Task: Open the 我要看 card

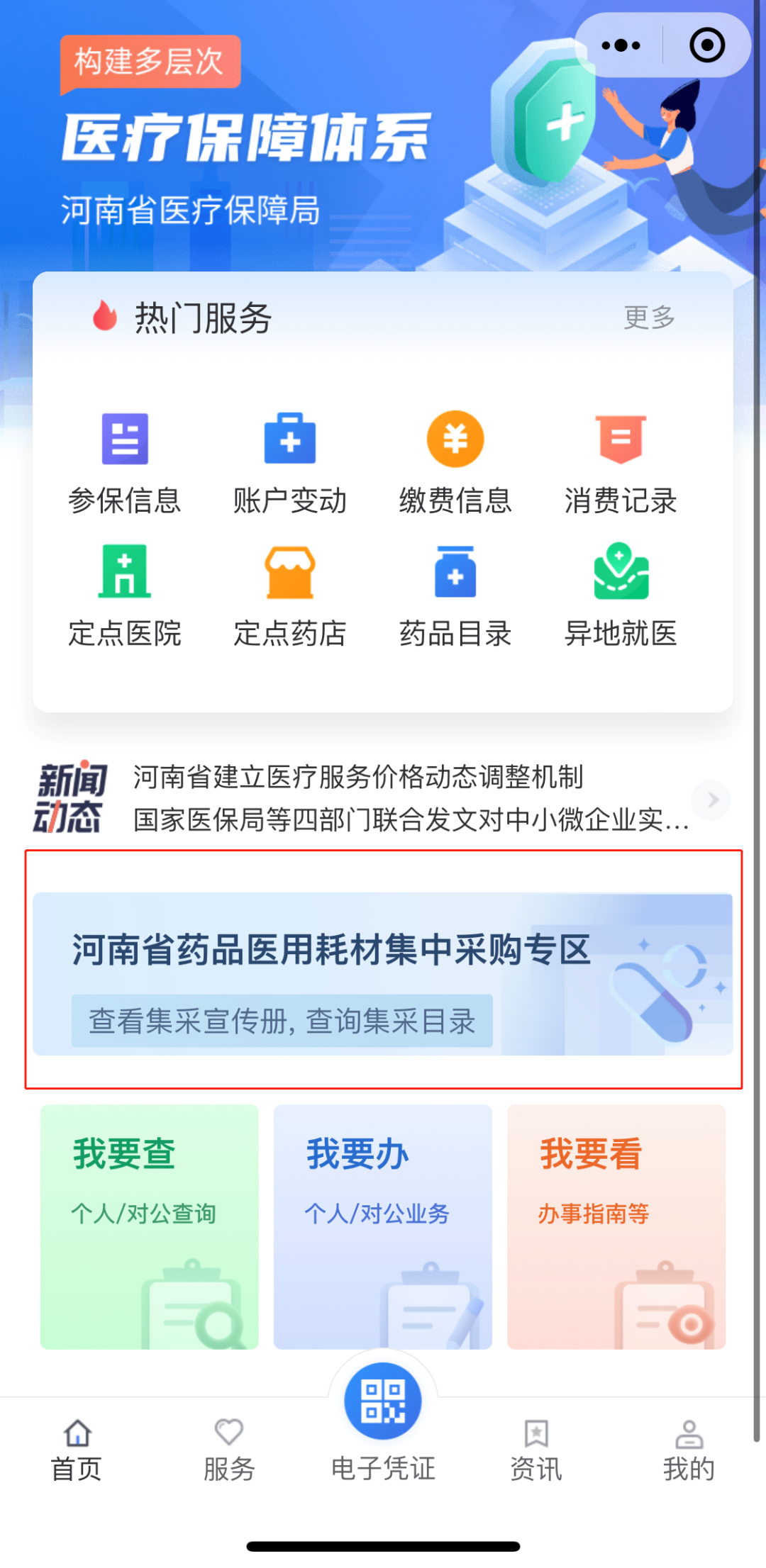Action: (616, 1226)
